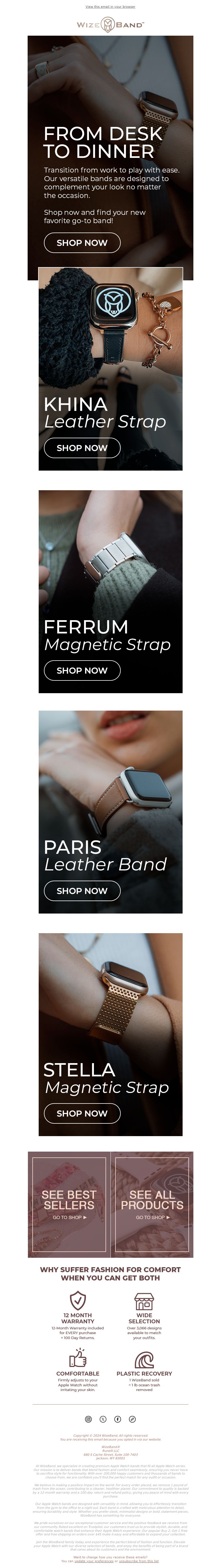The image size is (221, 1568).
Task: Shop the Khina Leather Strap
Action: point(81,447)
